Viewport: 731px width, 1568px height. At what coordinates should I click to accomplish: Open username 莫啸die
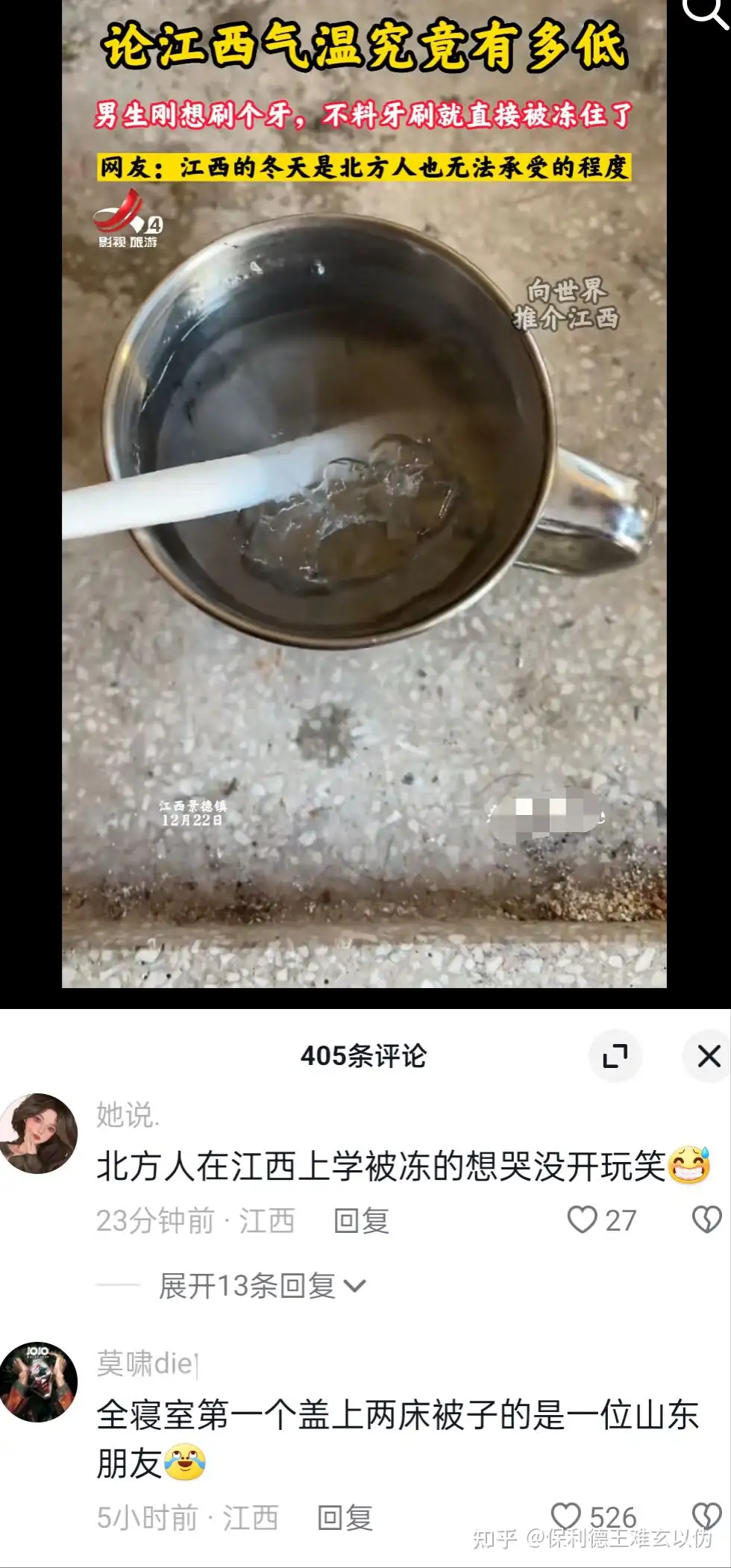[147, 1364]
